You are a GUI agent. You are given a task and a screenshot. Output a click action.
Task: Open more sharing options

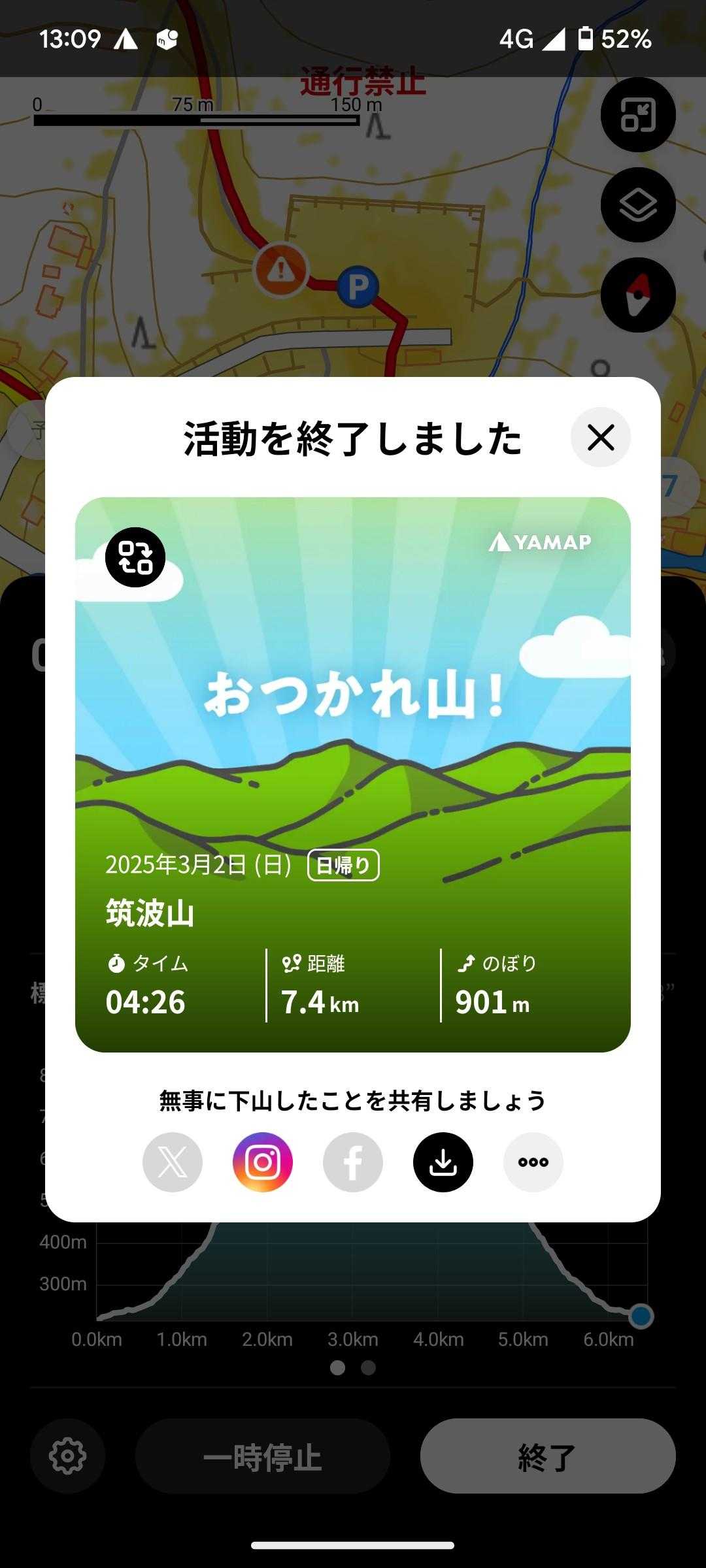[x=533, y=1162]
